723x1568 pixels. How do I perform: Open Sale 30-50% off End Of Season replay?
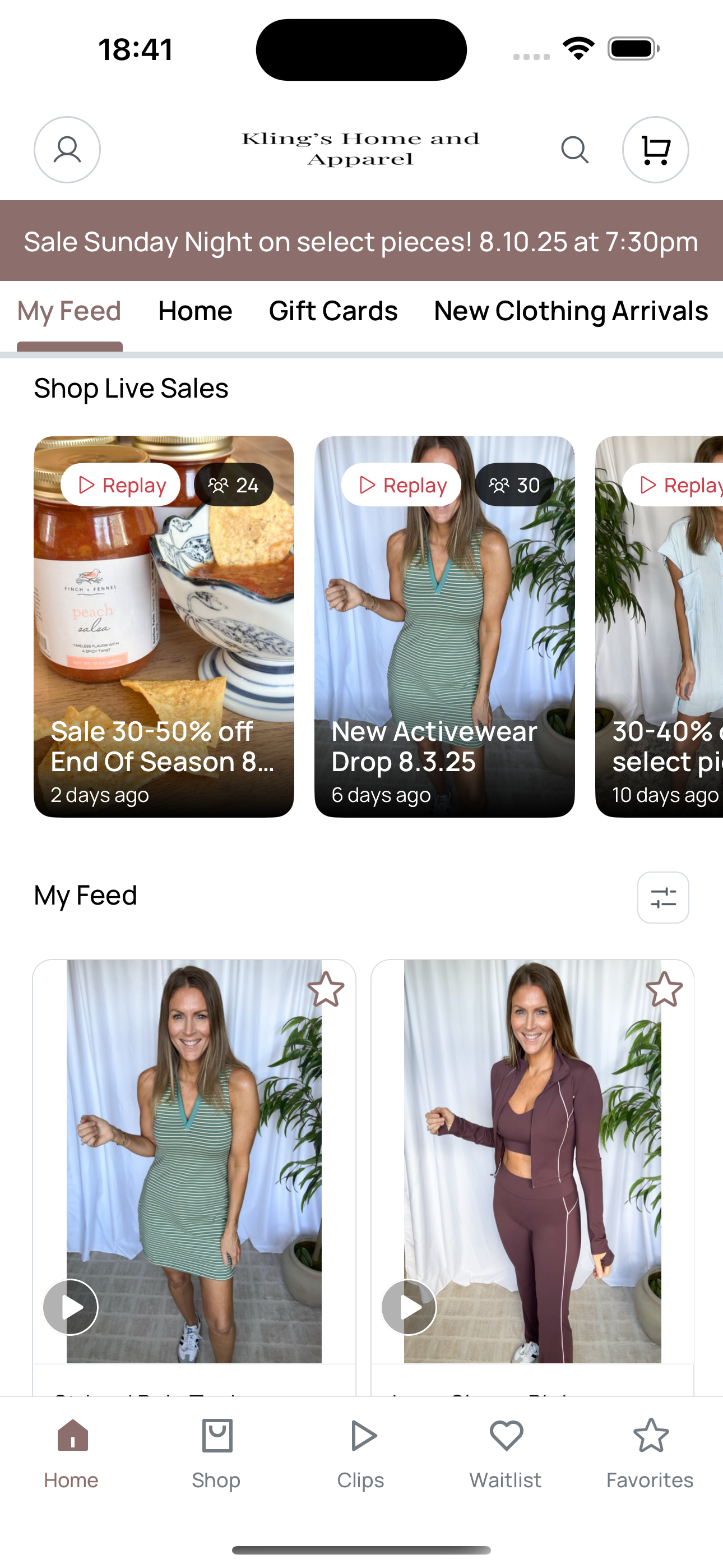164,626
